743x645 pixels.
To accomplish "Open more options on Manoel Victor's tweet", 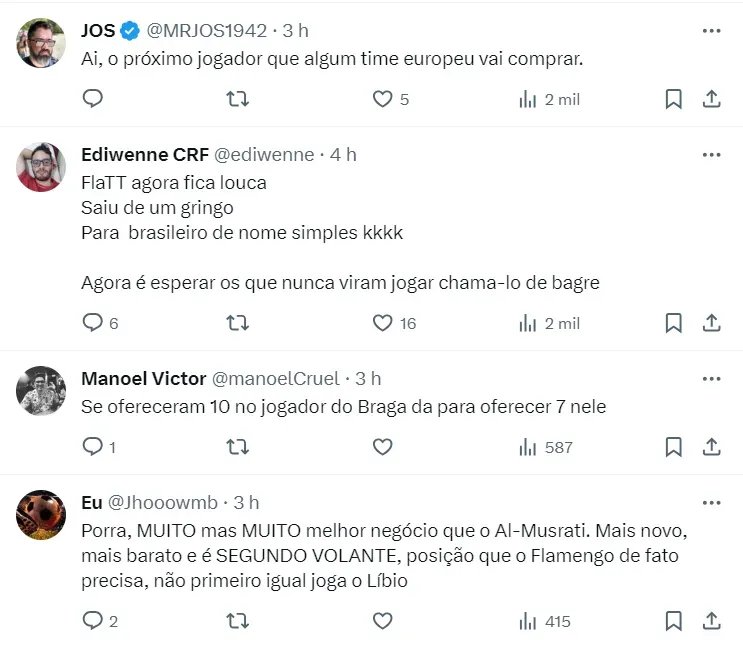I will (711, 379).
